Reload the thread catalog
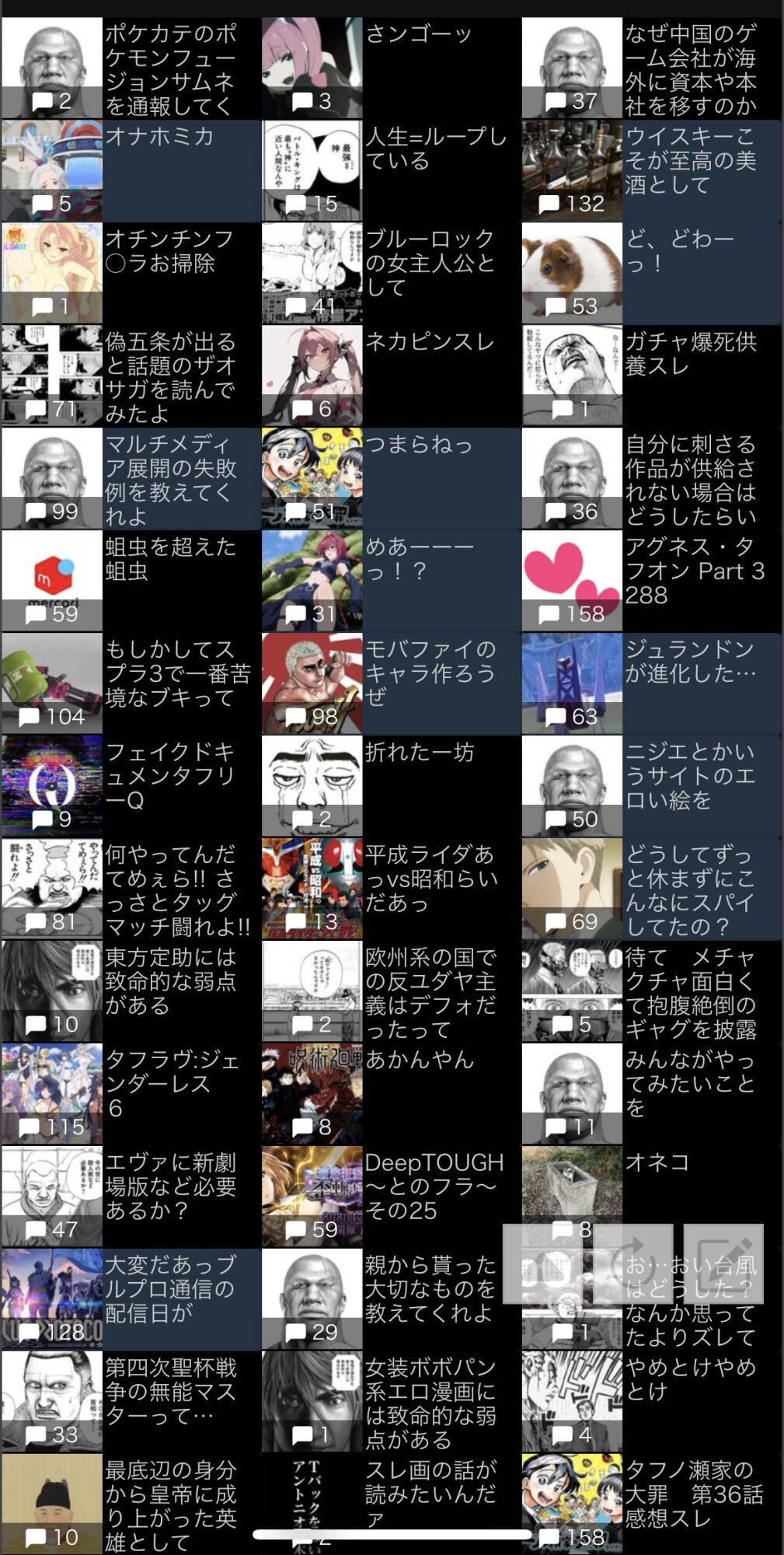Viewport: 784px width, 1555px height. (632, 1264)
